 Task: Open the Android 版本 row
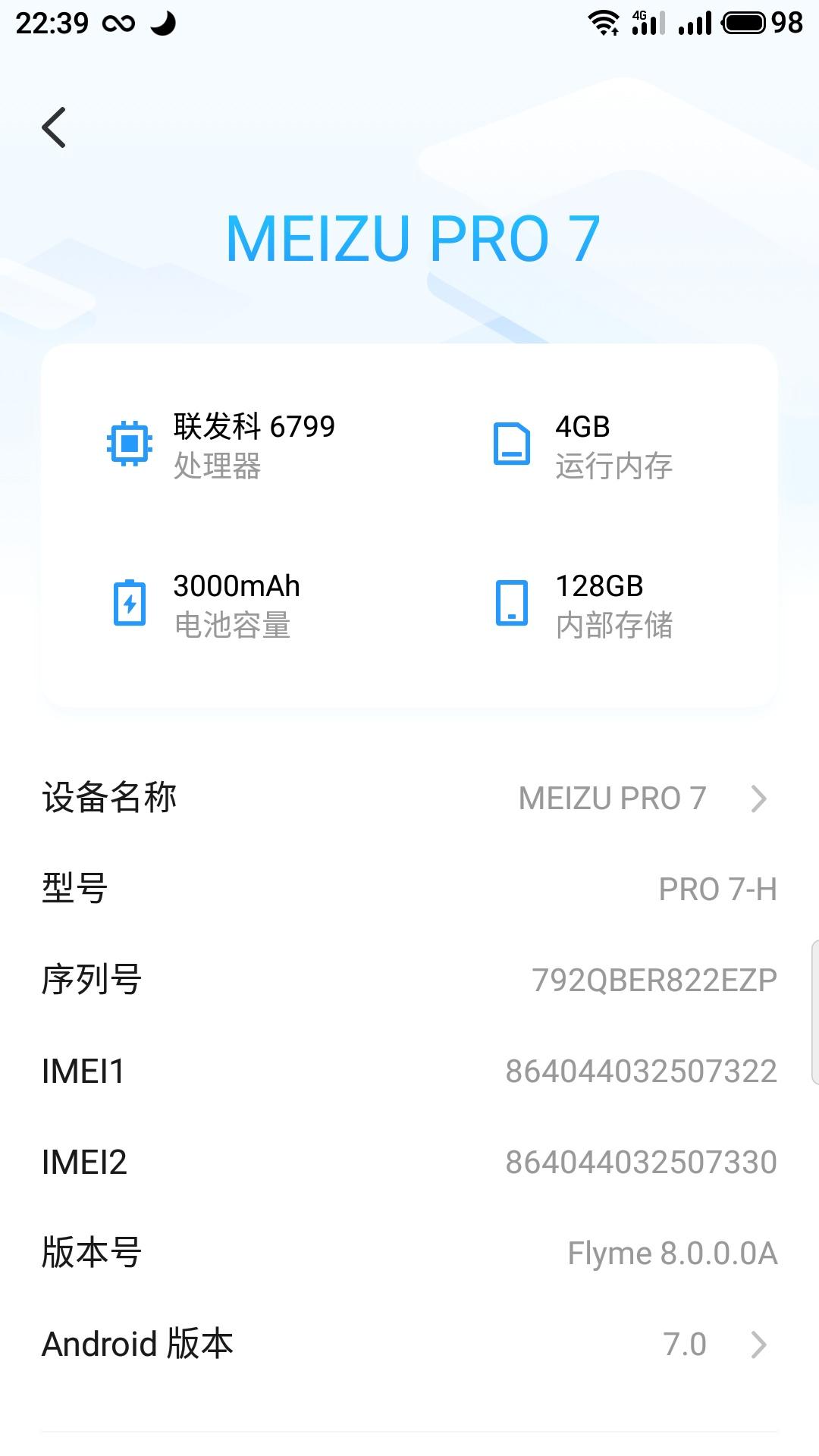coord(409,1345)
